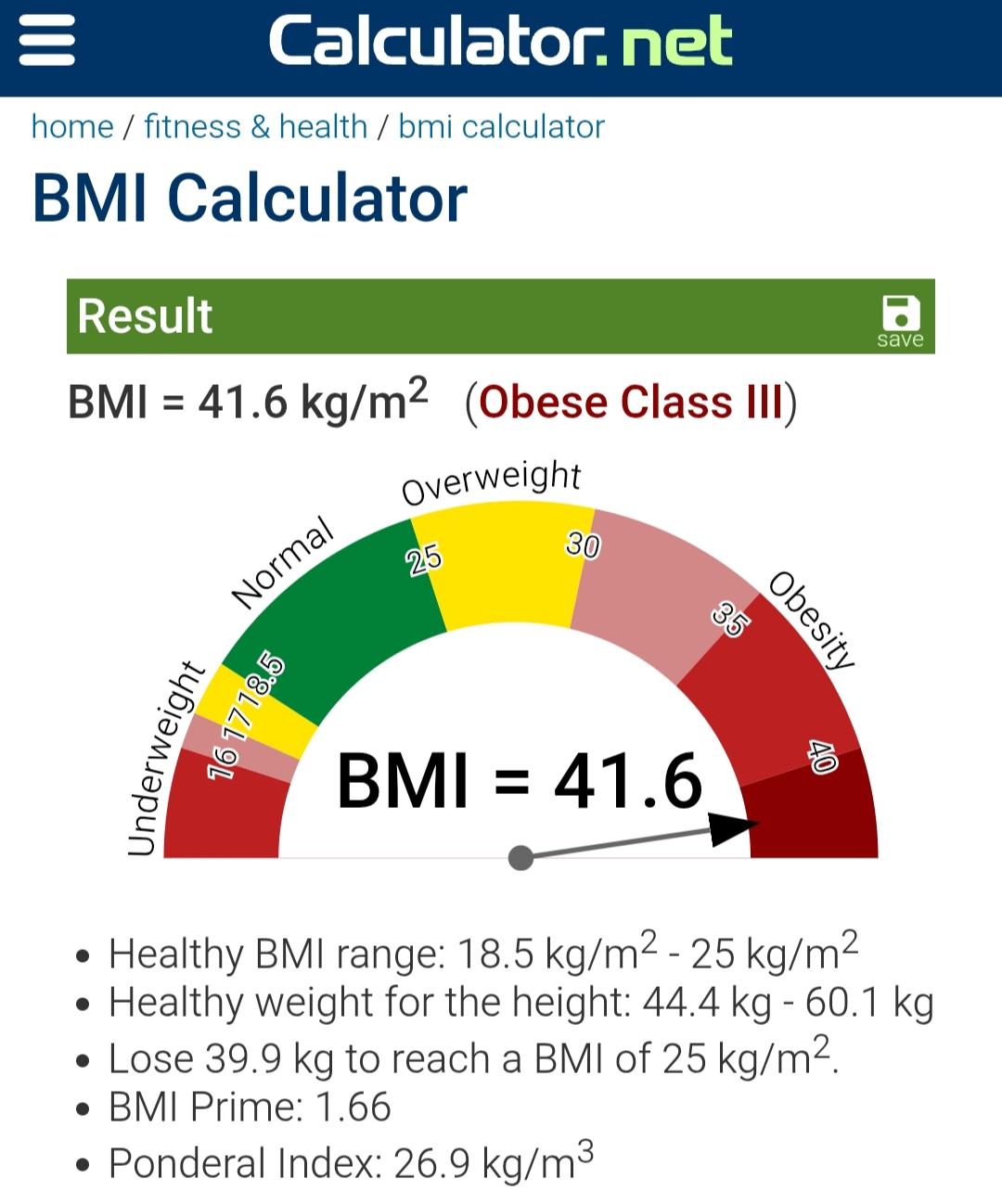
Task: Open the fitness & health breadcrumb
Action: pos(256,126)
